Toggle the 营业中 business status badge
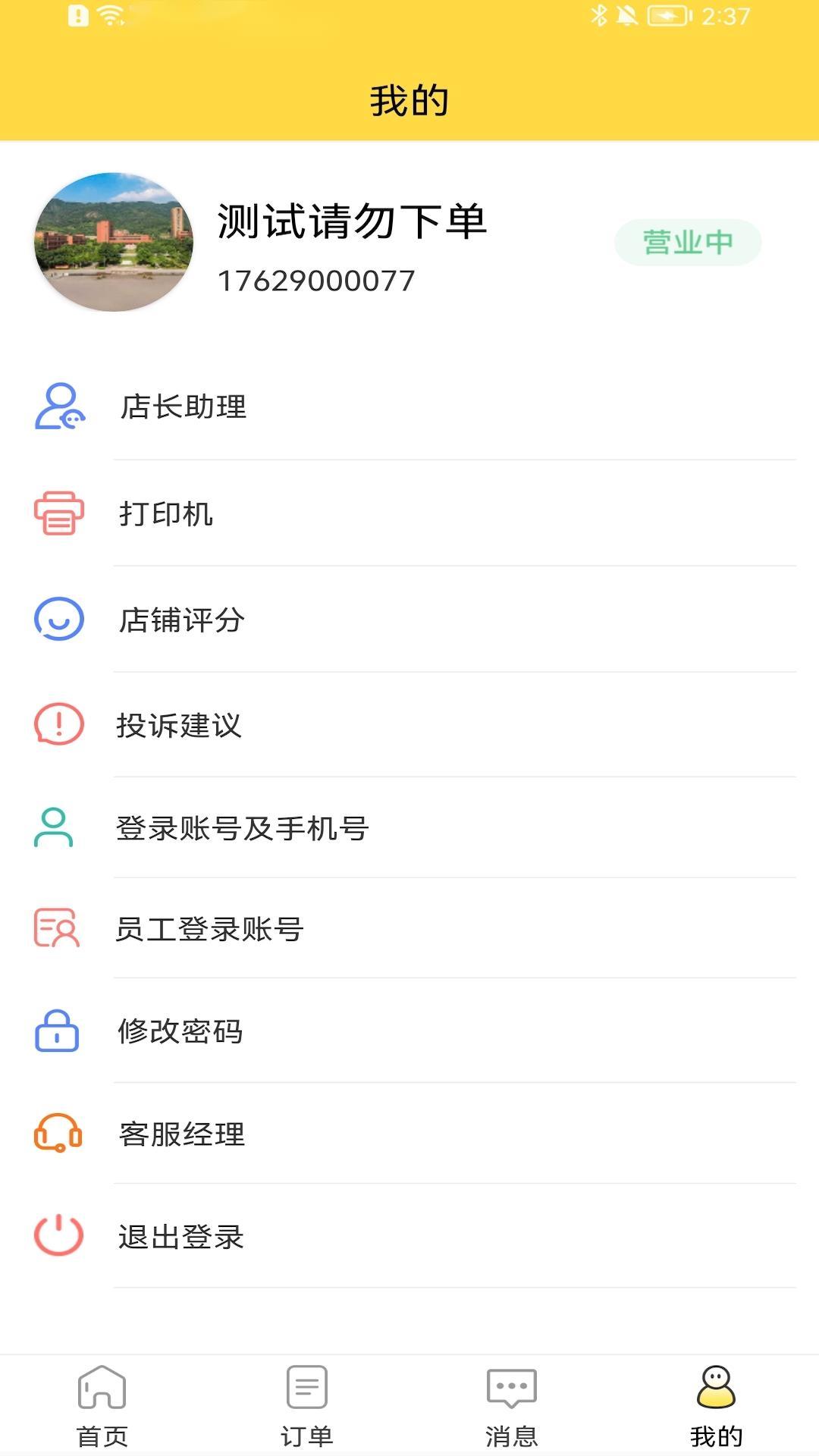Viewport: 819px width, 1456px height. (x=687, y=241)
